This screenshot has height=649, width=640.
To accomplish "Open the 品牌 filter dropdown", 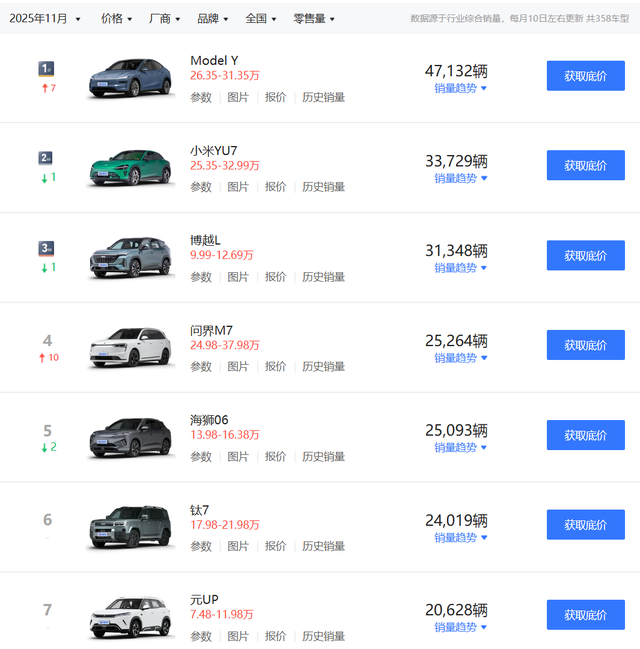I will [x=212, y=18].
